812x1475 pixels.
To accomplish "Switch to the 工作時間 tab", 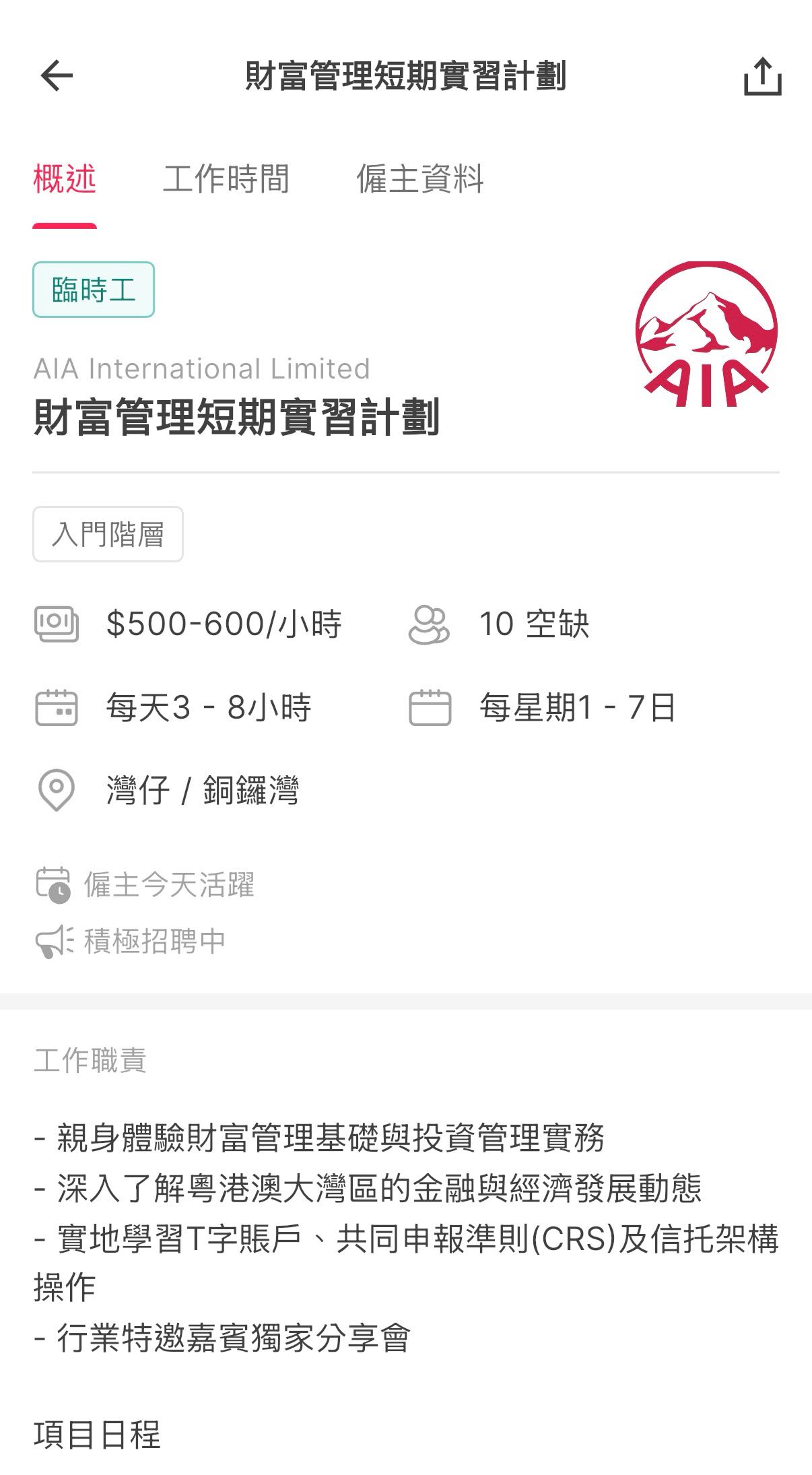I will click(x=228, y=178).
